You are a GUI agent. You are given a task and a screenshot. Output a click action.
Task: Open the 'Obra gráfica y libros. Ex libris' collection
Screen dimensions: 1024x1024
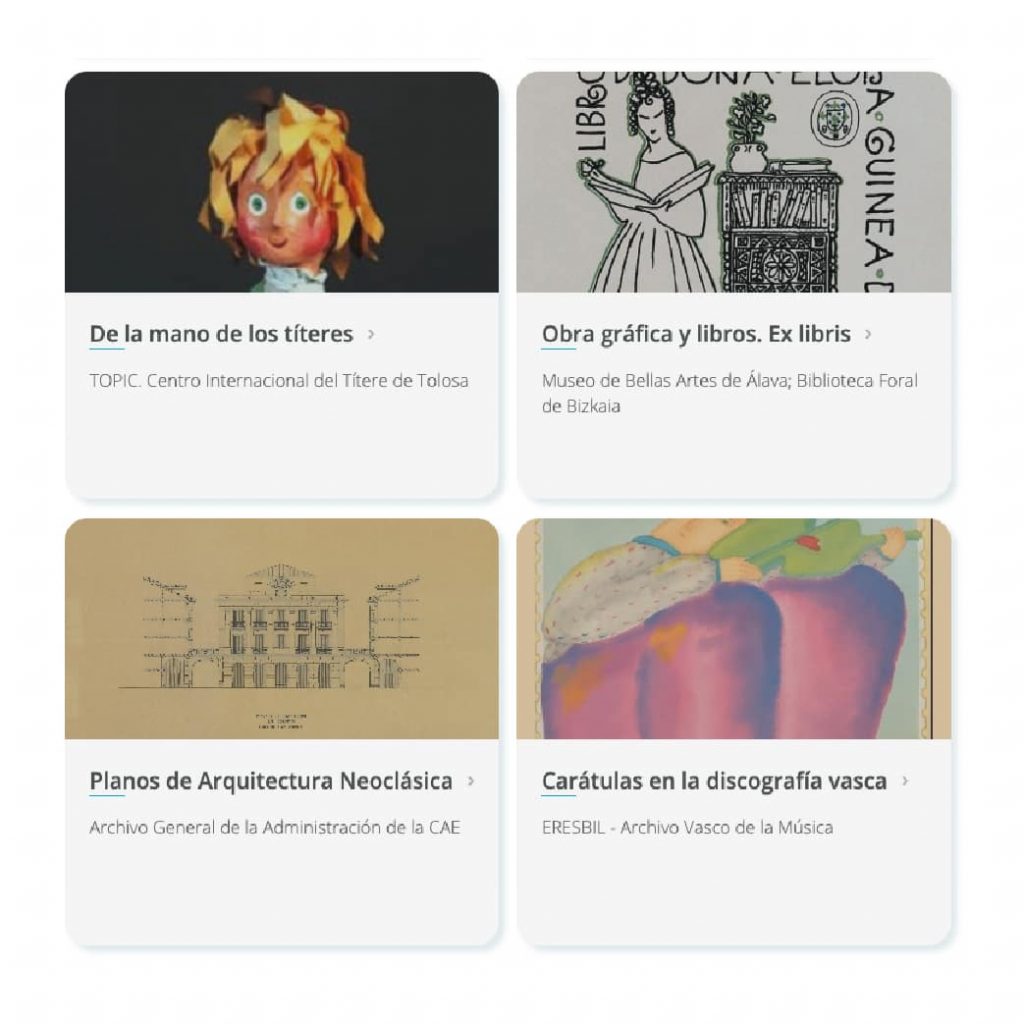pos(696,334)
